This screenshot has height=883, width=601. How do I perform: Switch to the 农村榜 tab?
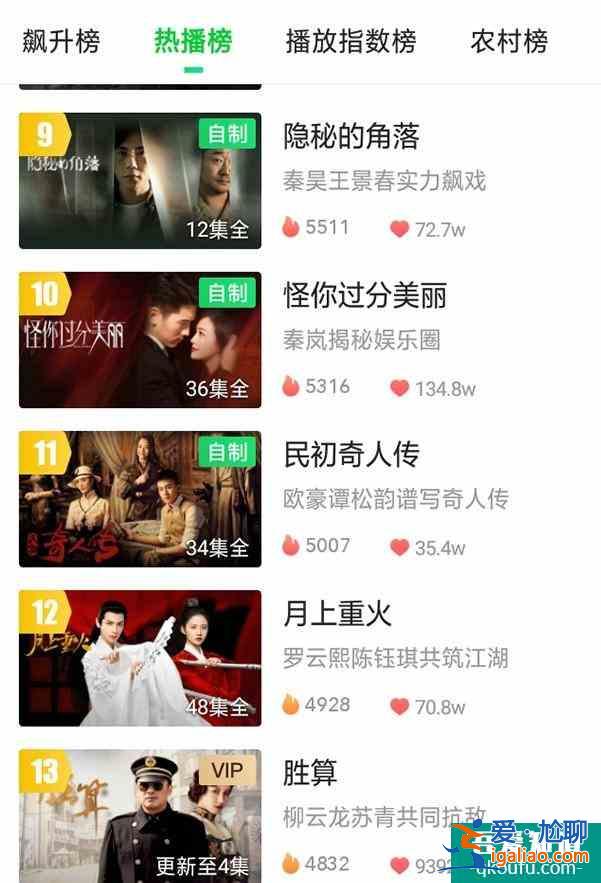[x=509, y=42]
